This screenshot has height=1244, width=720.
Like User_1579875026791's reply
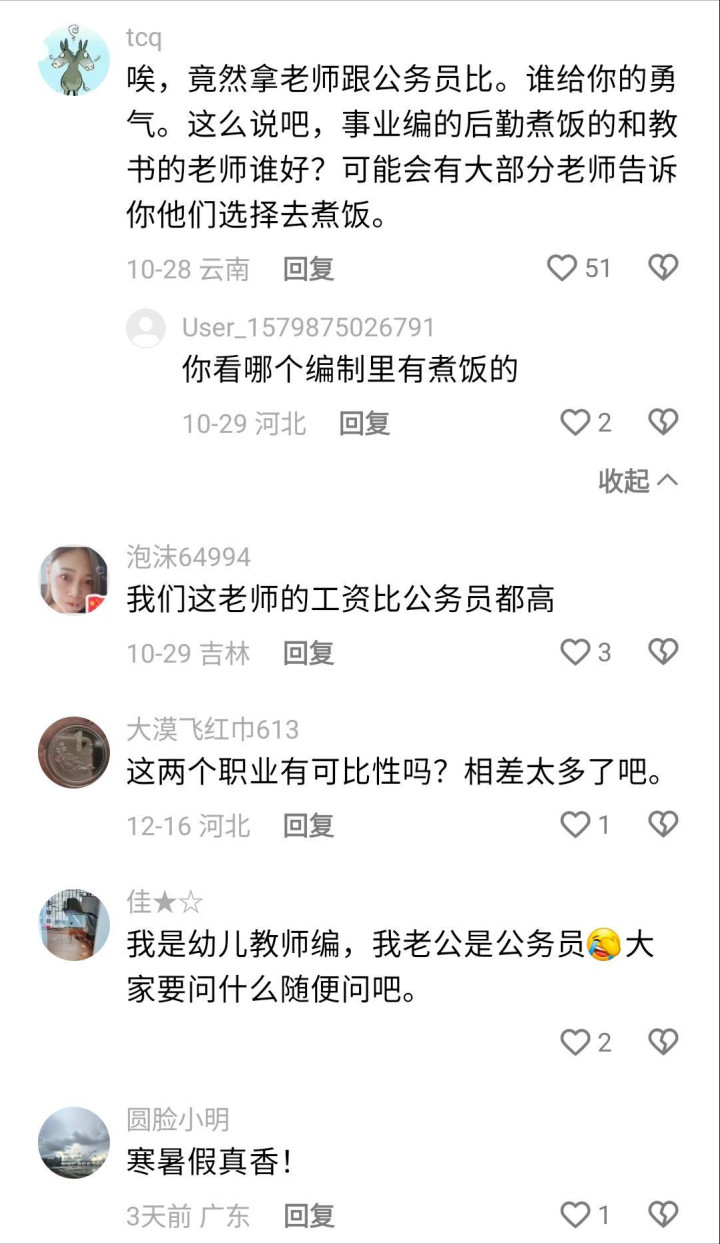tap(575, 423)
